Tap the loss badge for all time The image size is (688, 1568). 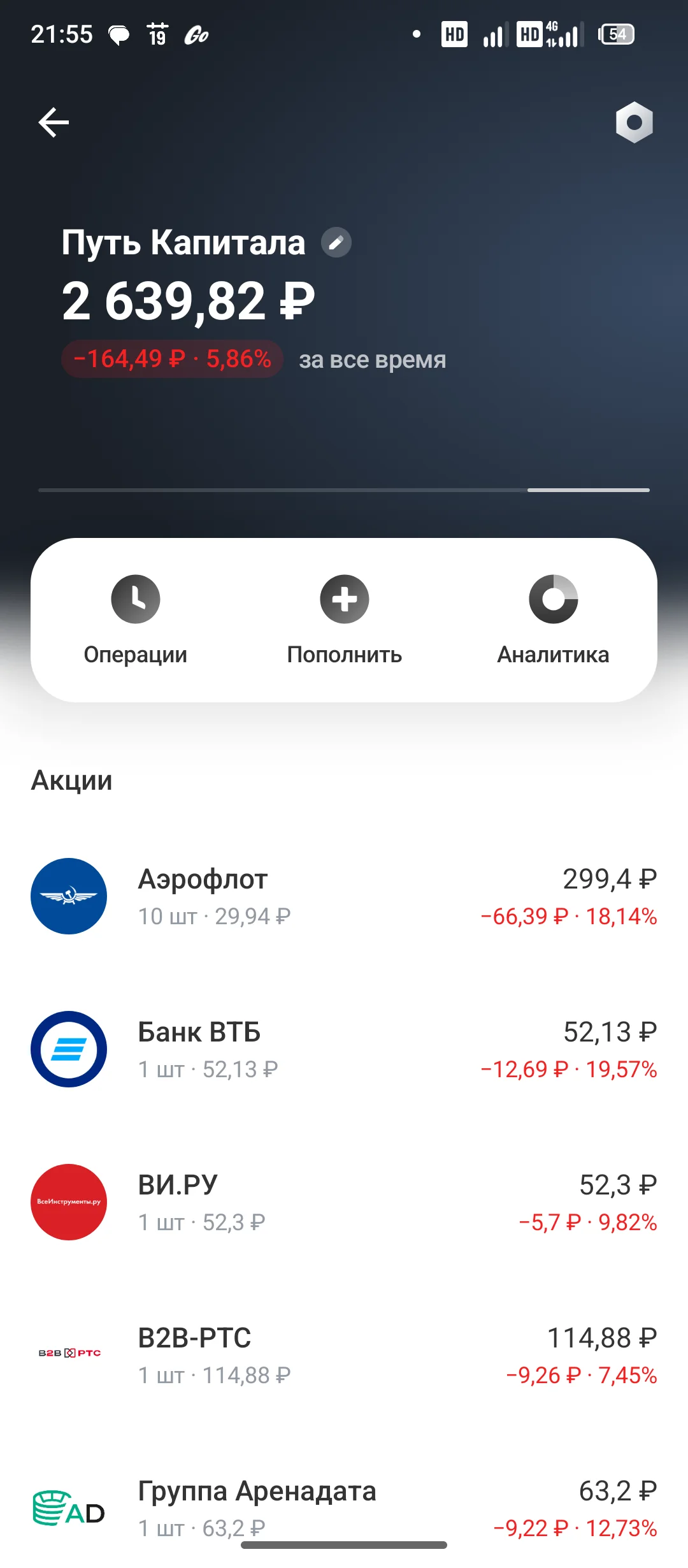point(172,359)
